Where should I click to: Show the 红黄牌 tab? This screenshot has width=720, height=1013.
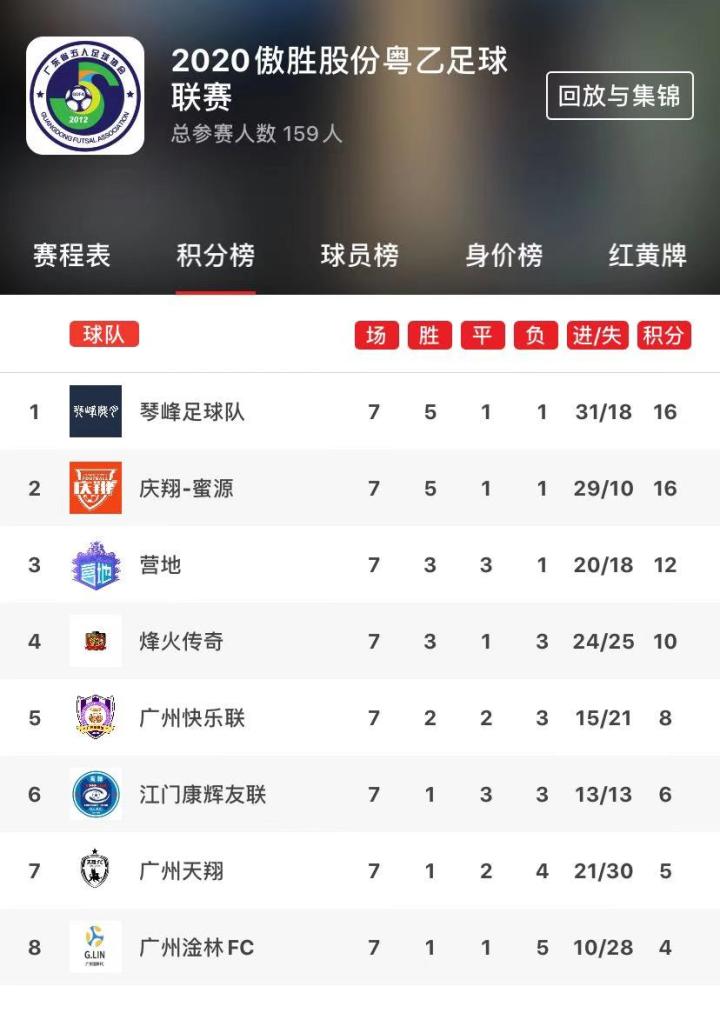(647, 255)
